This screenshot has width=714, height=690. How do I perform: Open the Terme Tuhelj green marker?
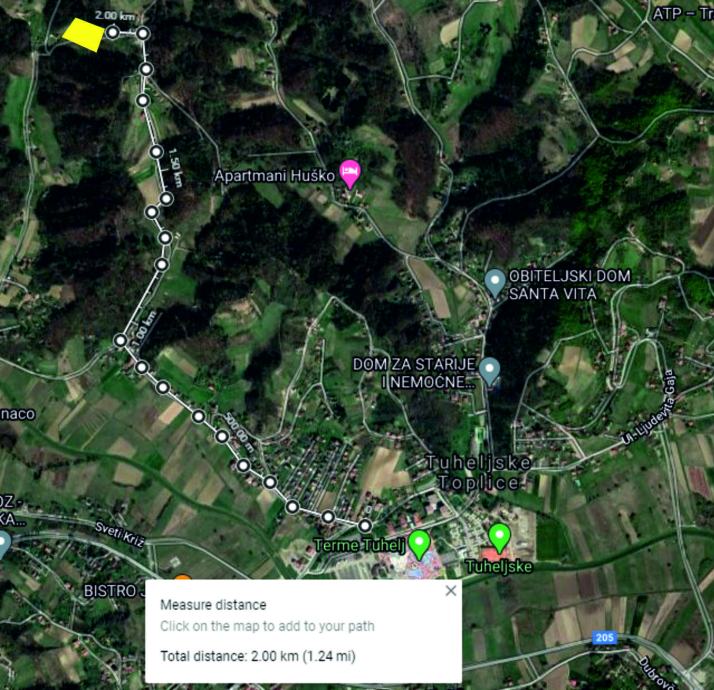pos(421,543)
